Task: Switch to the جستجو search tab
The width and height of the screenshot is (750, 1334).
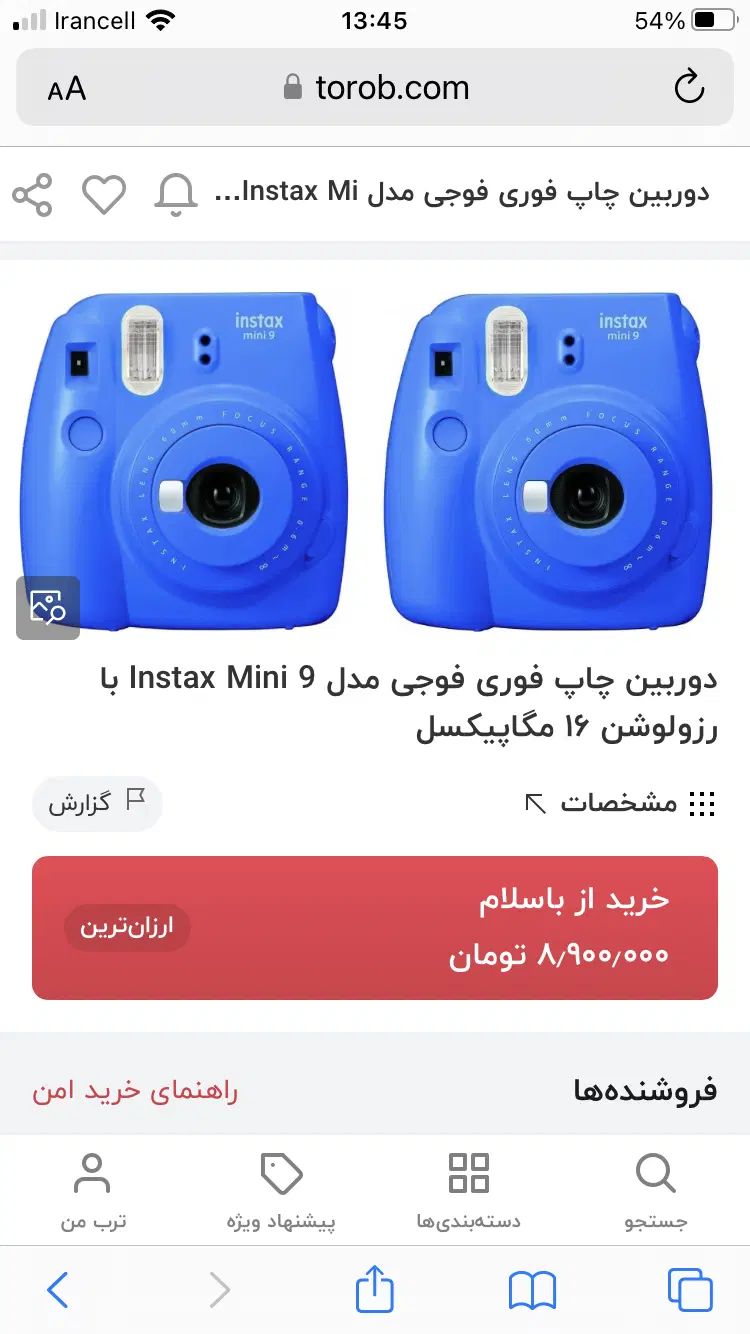Action: coord(656,1190)
